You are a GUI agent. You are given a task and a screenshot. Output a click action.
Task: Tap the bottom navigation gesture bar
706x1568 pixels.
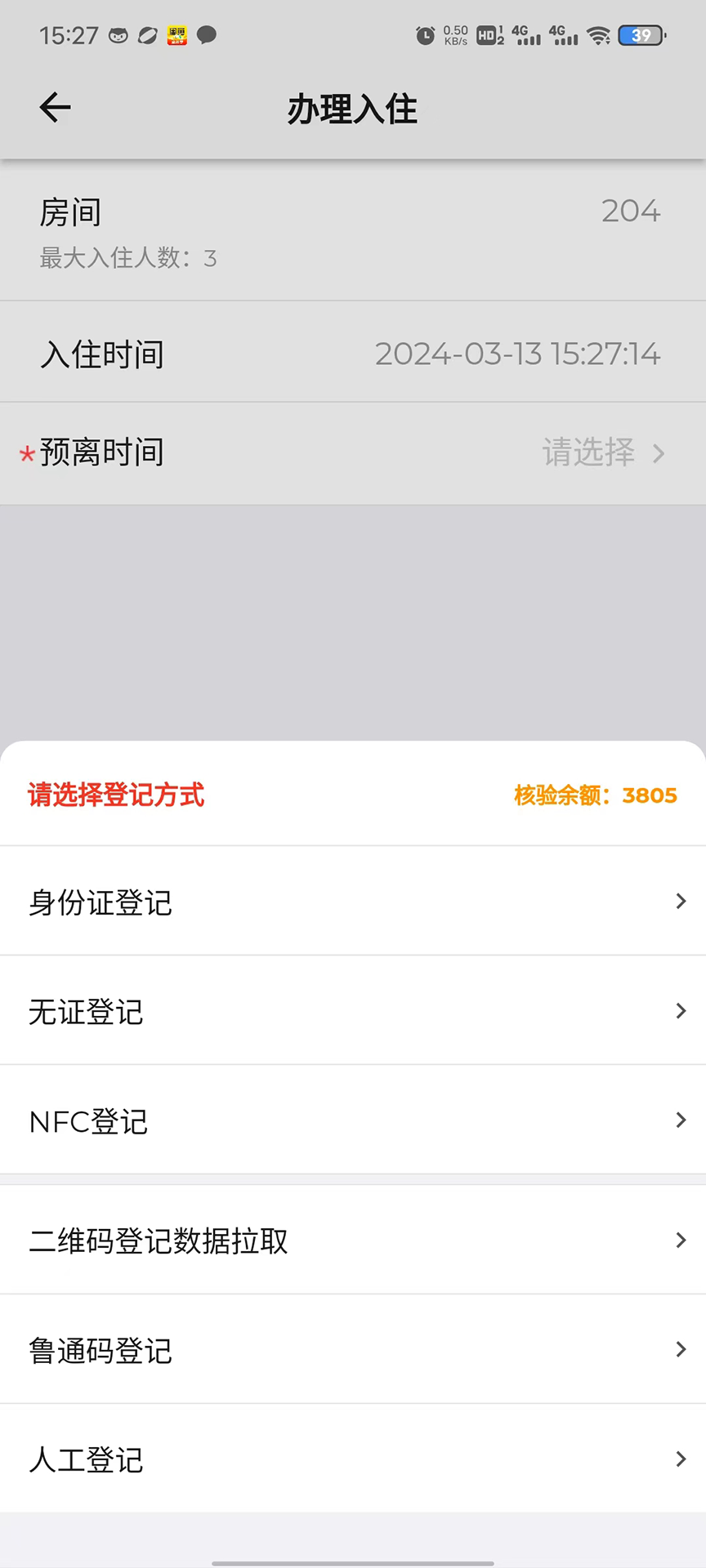click(x=353, y=1557)
